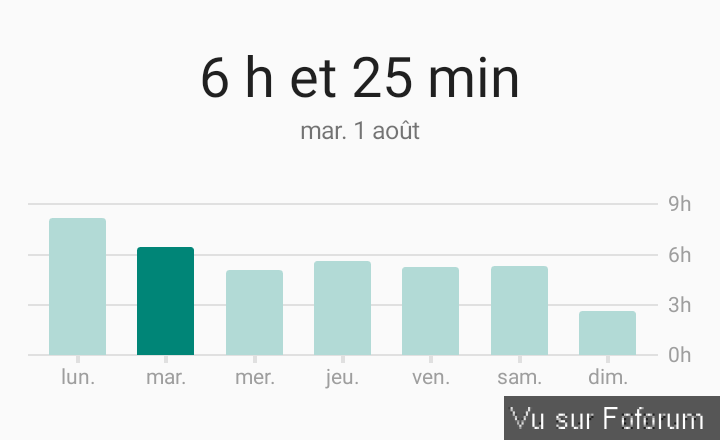The image size is (720, 440).
Task: Show usage for the jeu. bar
Action: [342, 308]
